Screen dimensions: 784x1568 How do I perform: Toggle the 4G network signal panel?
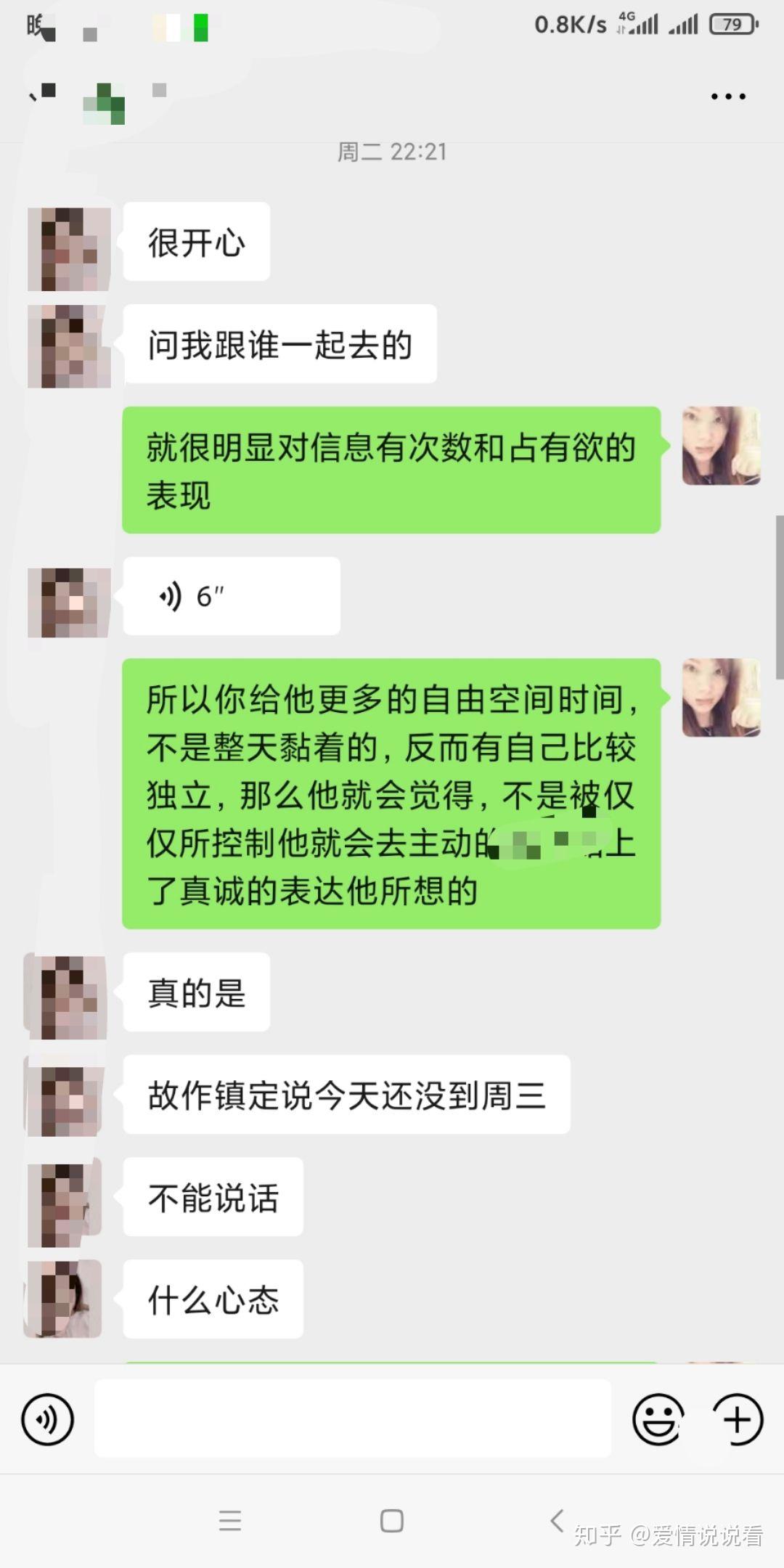[x=639, y=24]
